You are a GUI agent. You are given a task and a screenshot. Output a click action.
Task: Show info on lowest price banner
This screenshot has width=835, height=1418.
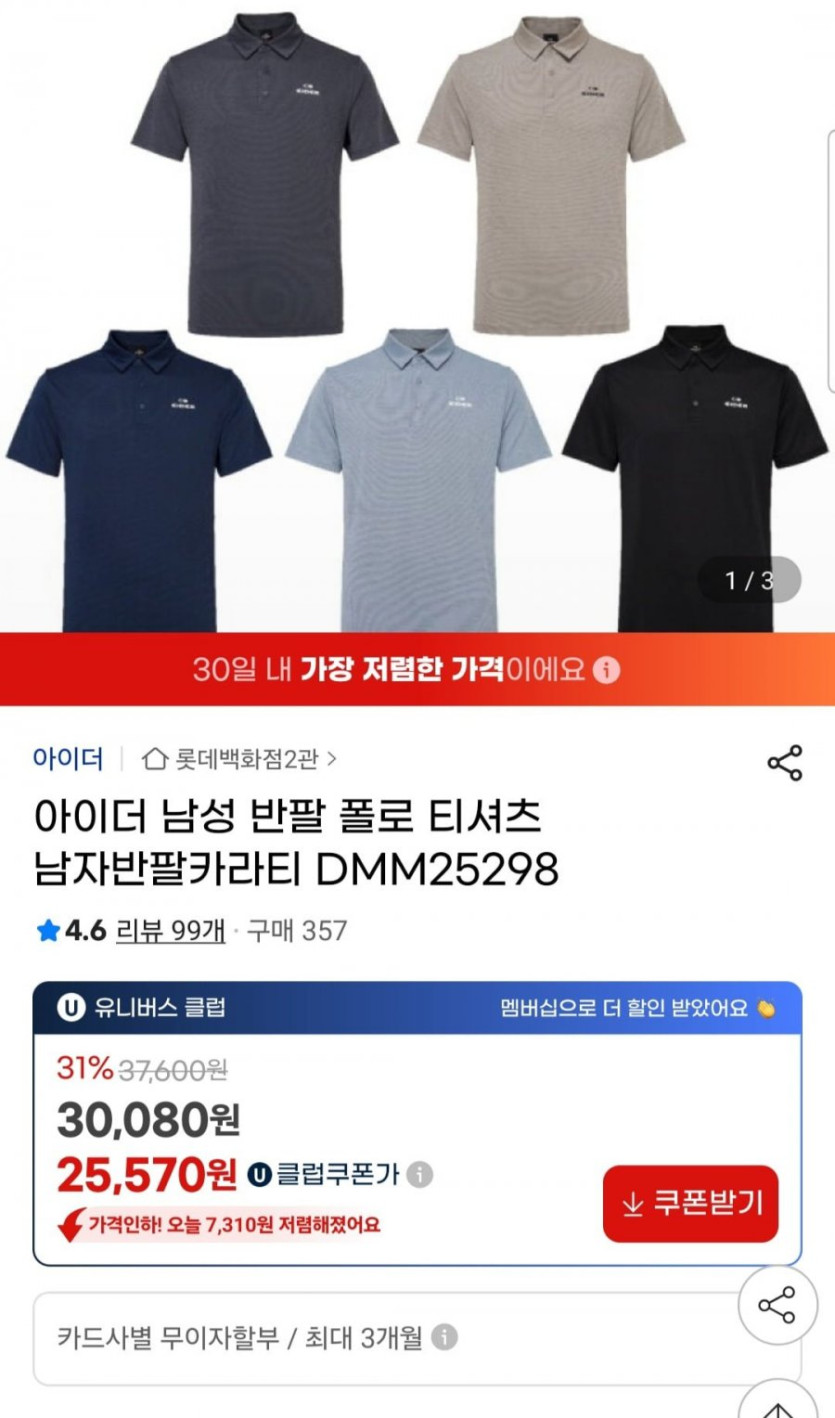607,670
